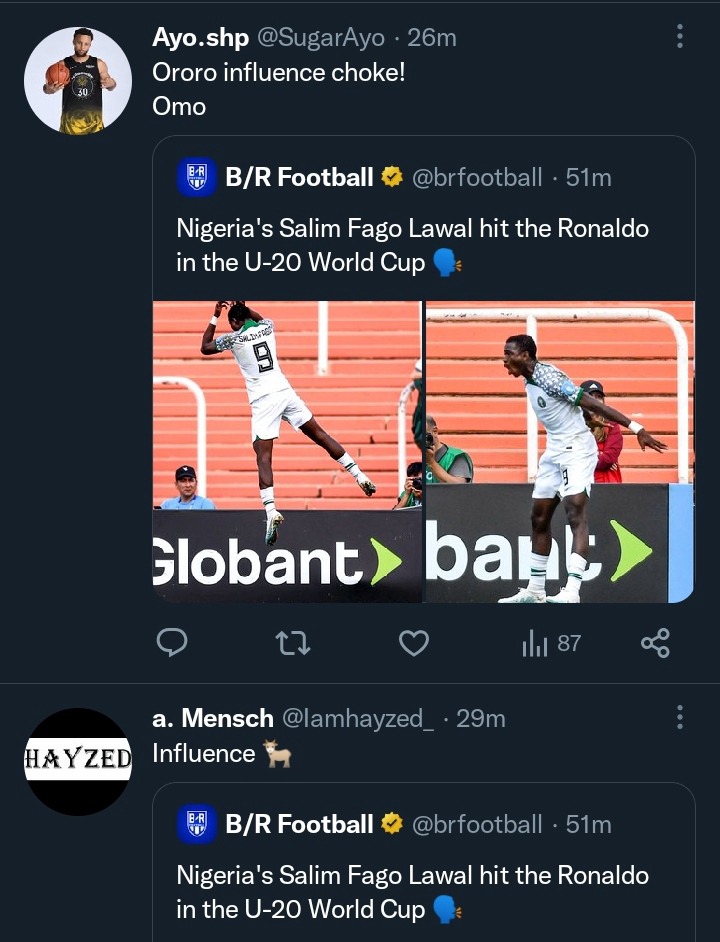Open the arms-spread celebration photo in Ayo.shp's quote
720x942 pixels.
[560, 451]
